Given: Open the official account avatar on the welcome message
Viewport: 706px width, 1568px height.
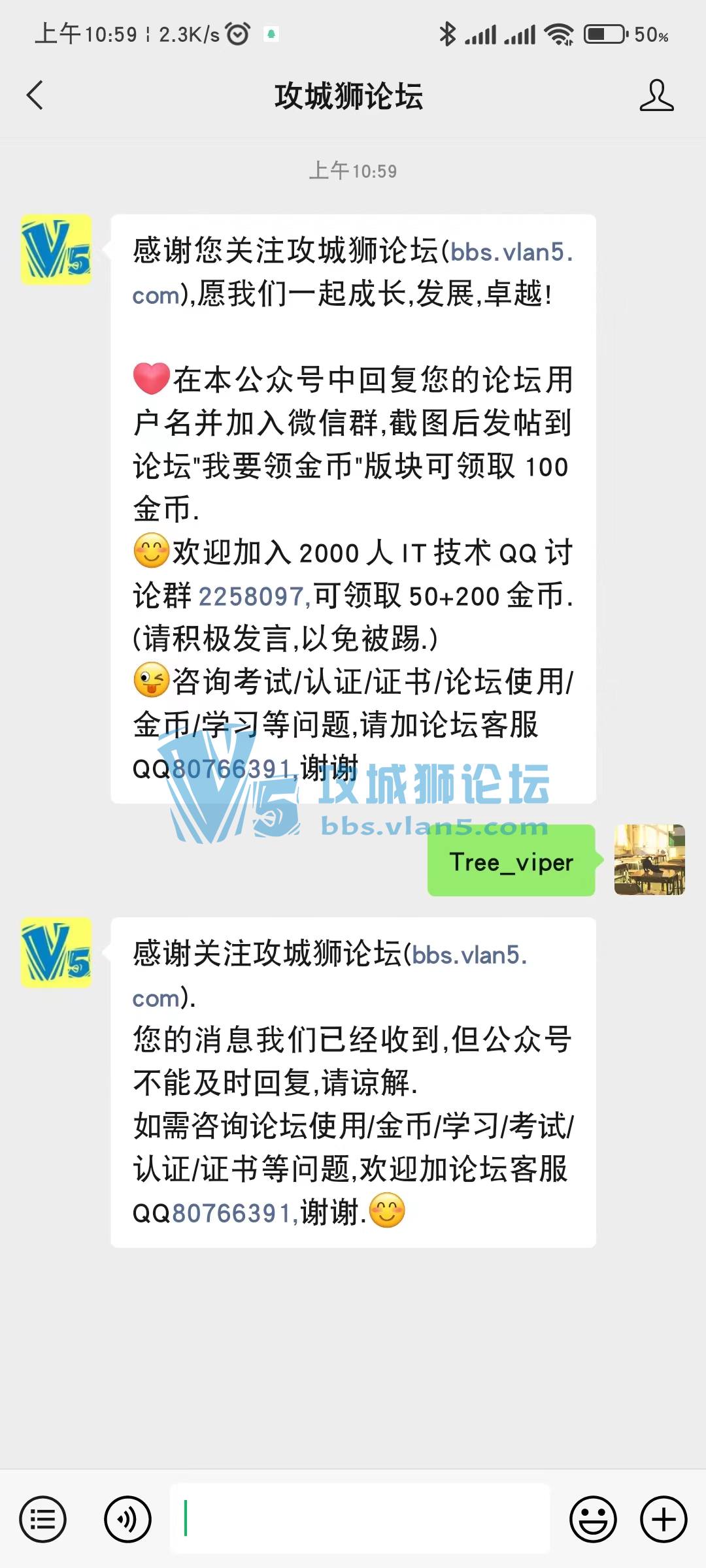Looking at the screenshot, I should 56,250.
